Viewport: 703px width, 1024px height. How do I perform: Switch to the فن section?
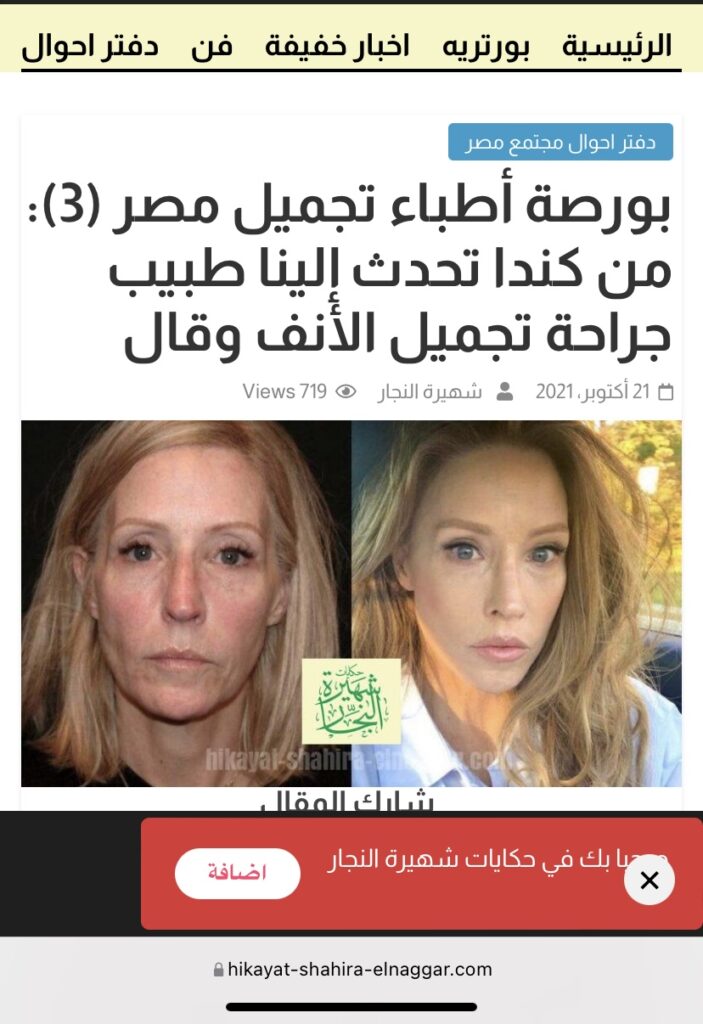pos(212,46)
